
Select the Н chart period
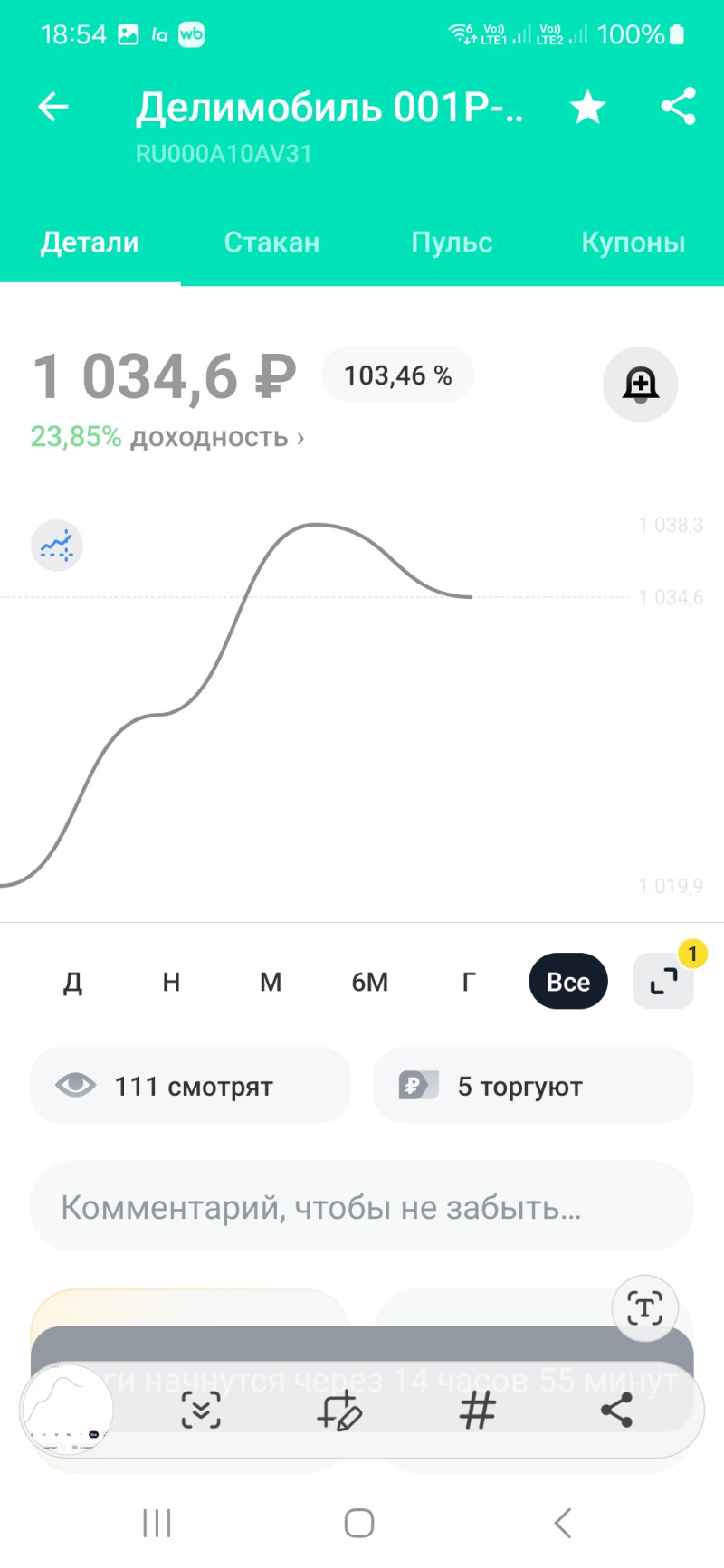(171, 982)
